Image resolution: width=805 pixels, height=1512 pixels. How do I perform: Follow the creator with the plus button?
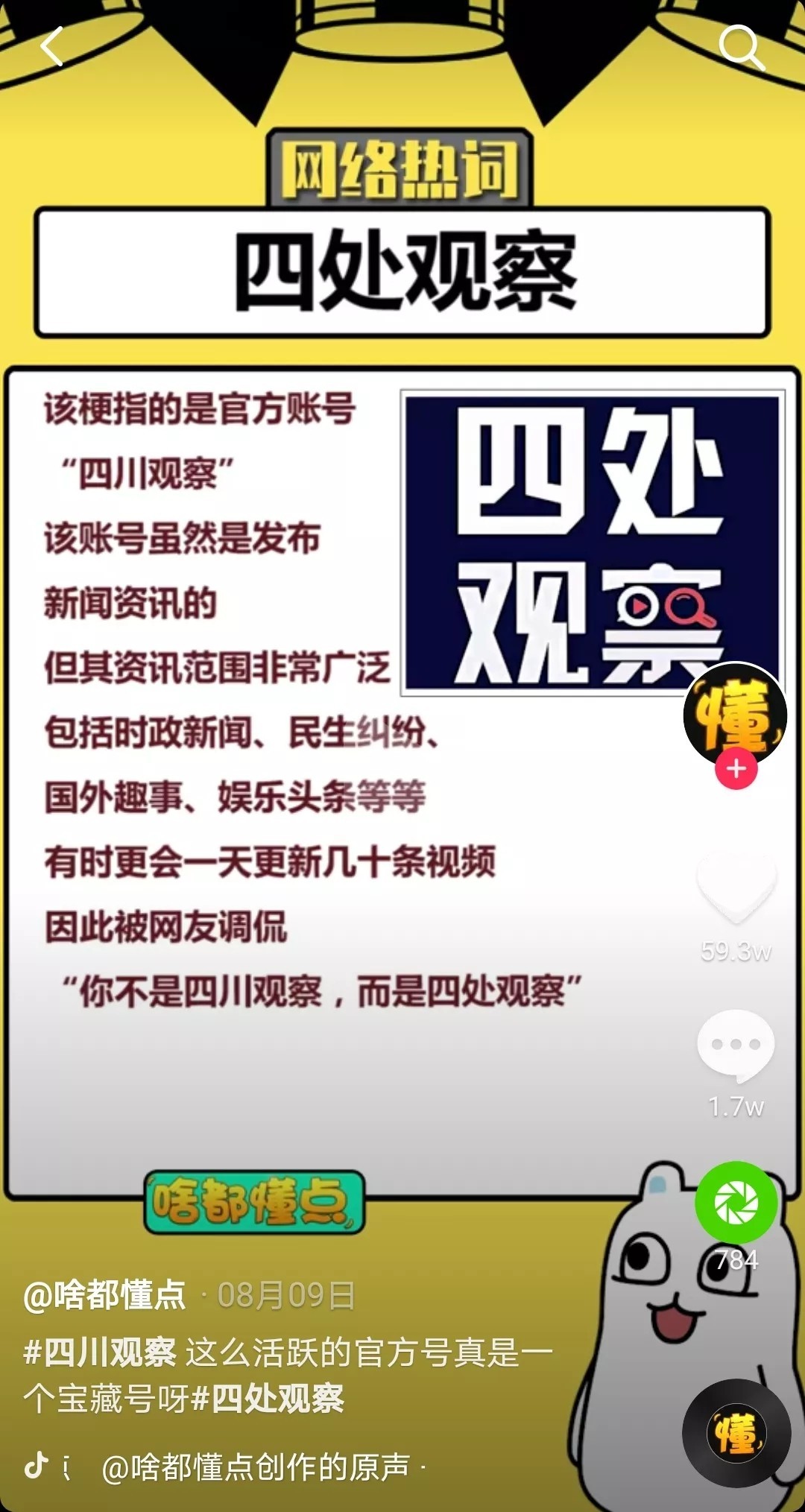tap(736, 769)
